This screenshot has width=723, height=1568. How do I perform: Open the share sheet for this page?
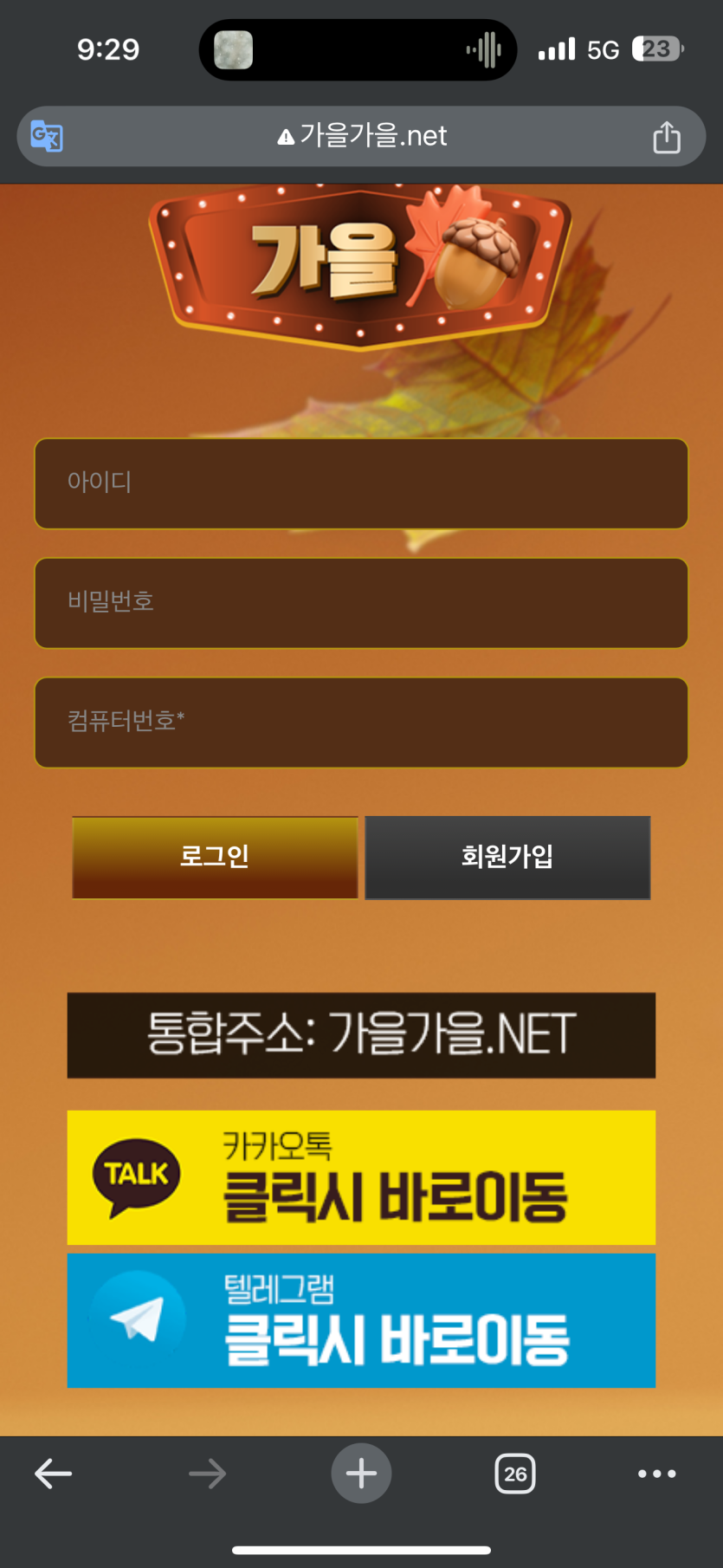[x=666, y=137]
